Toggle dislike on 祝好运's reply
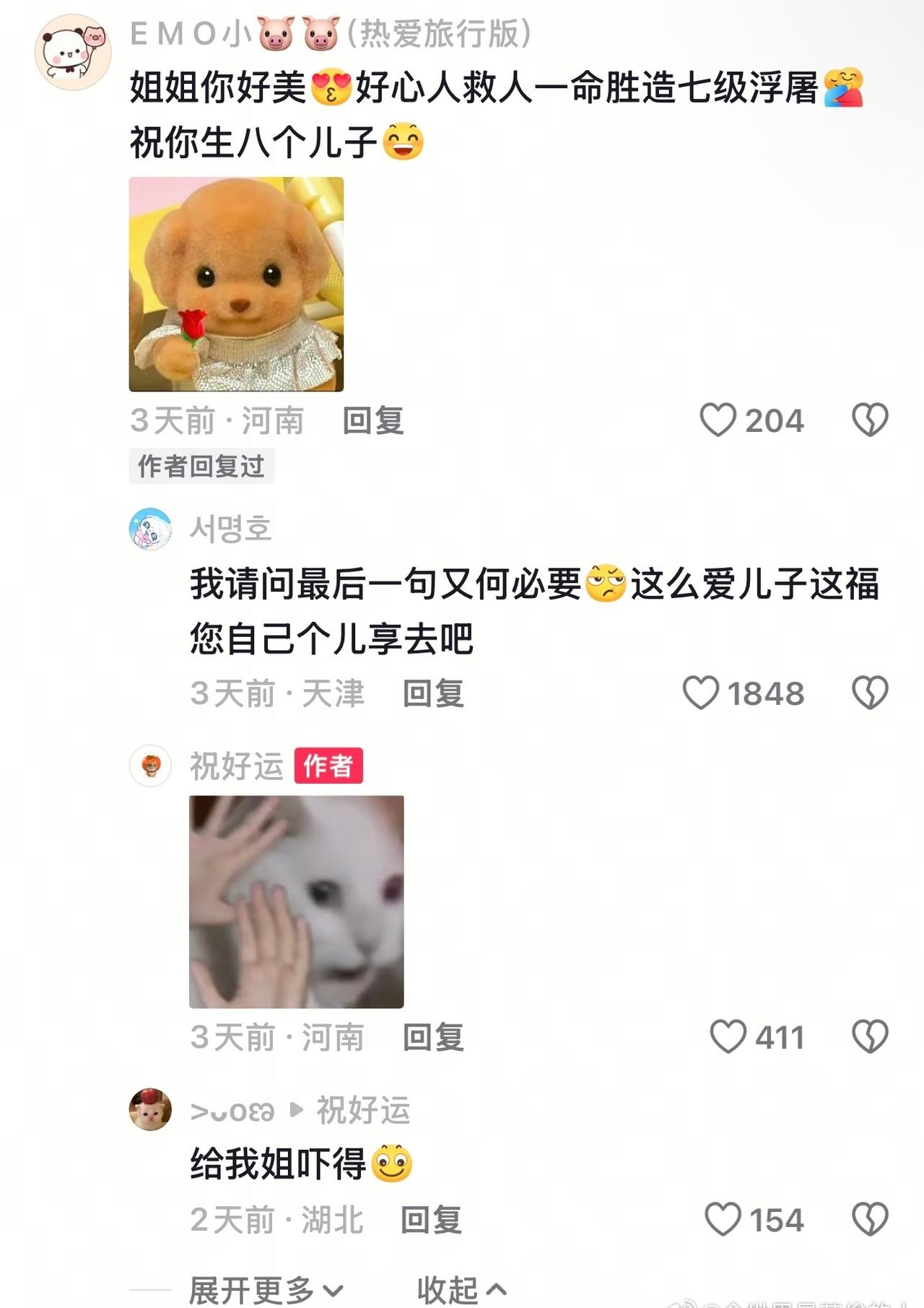 click(x=871, y=1036)
